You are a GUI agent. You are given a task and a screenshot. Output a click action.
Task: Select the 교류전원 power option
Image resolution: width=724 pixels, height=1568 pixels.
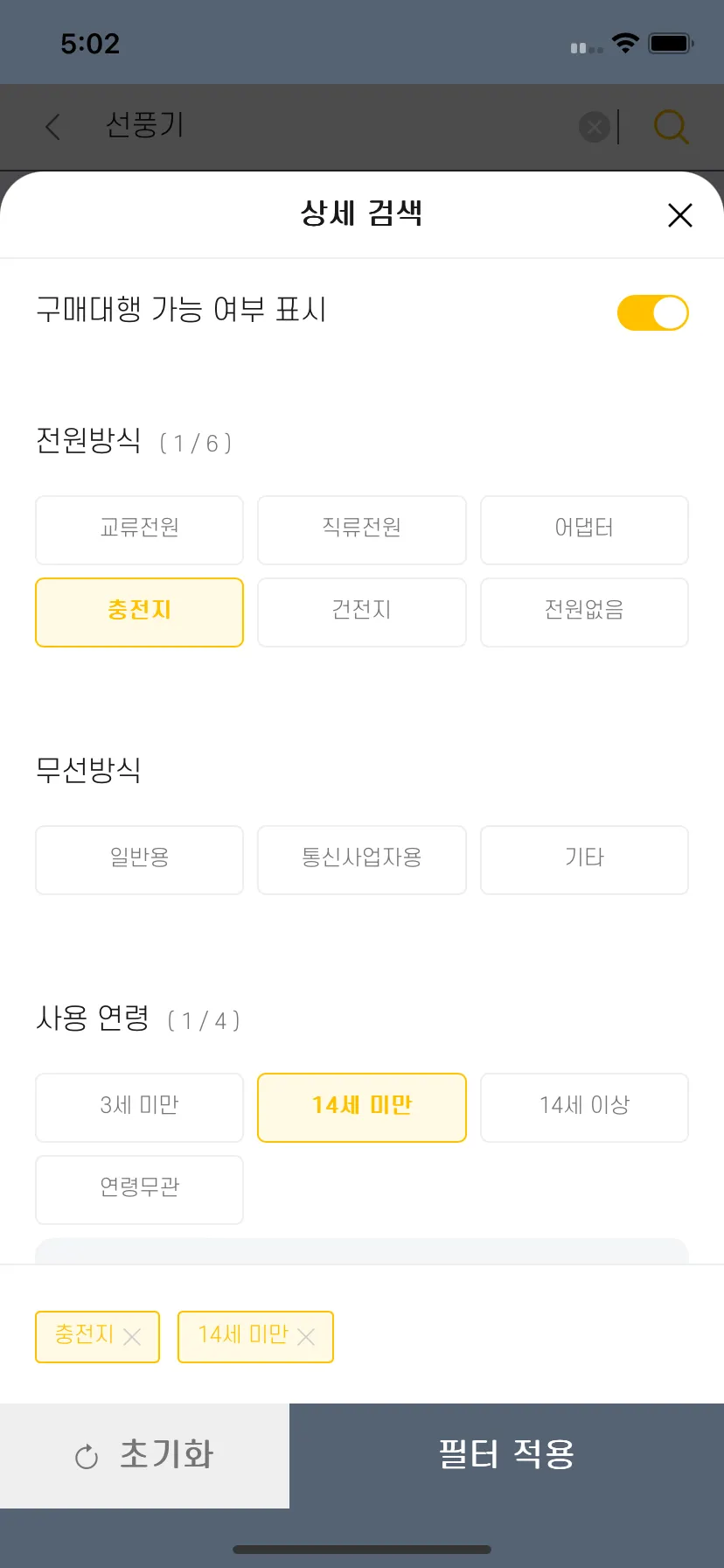click(139, 529)
